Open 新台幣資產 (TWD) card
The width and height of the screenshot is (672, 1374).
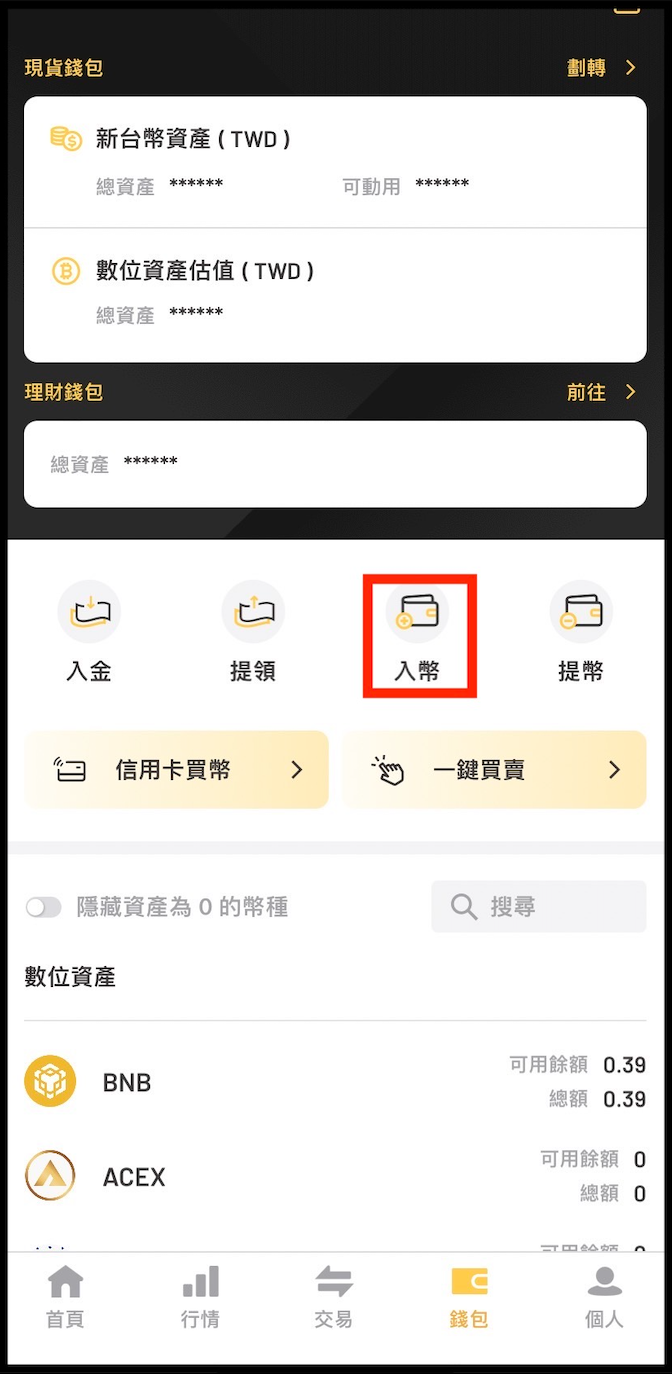(x=335, y=162)
